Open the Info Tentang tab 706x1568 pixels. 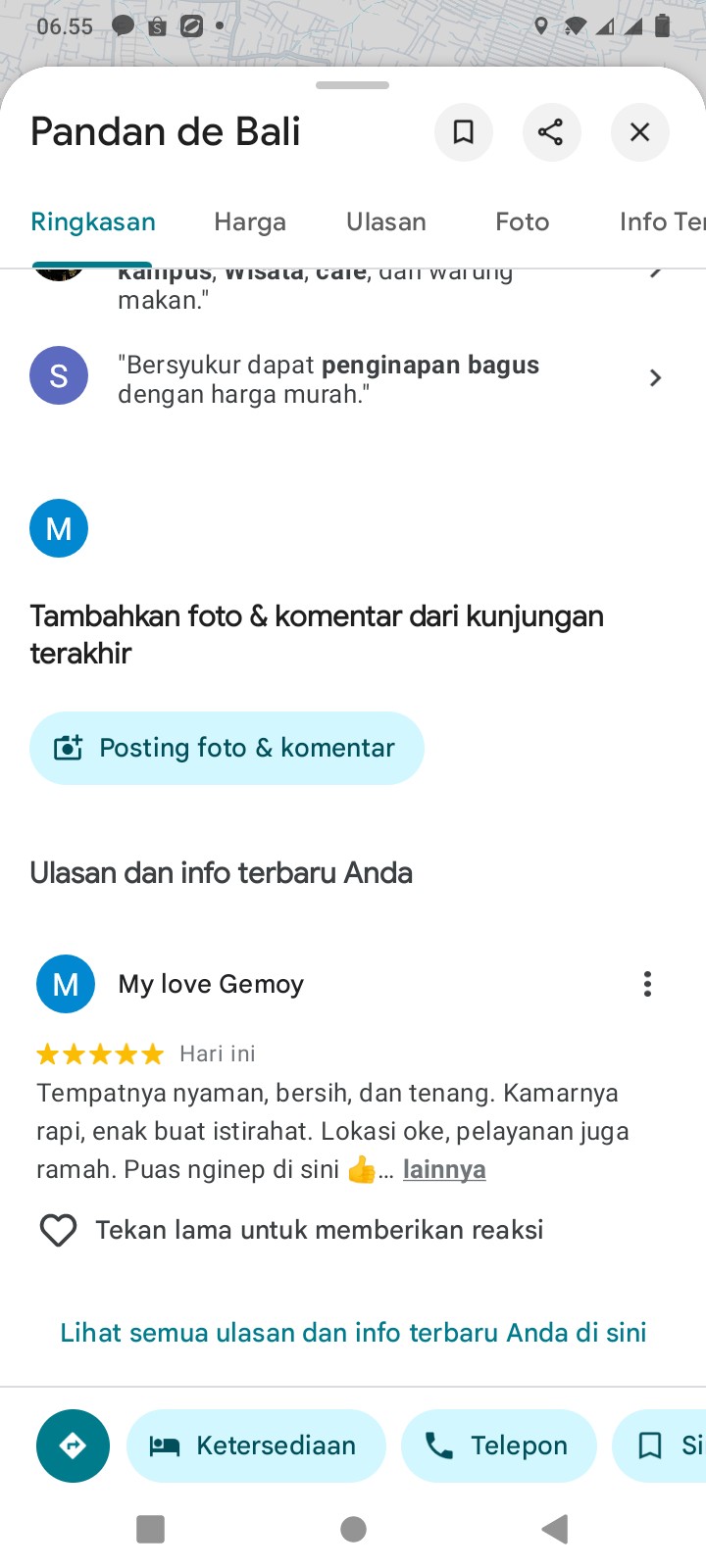(659, 222)
